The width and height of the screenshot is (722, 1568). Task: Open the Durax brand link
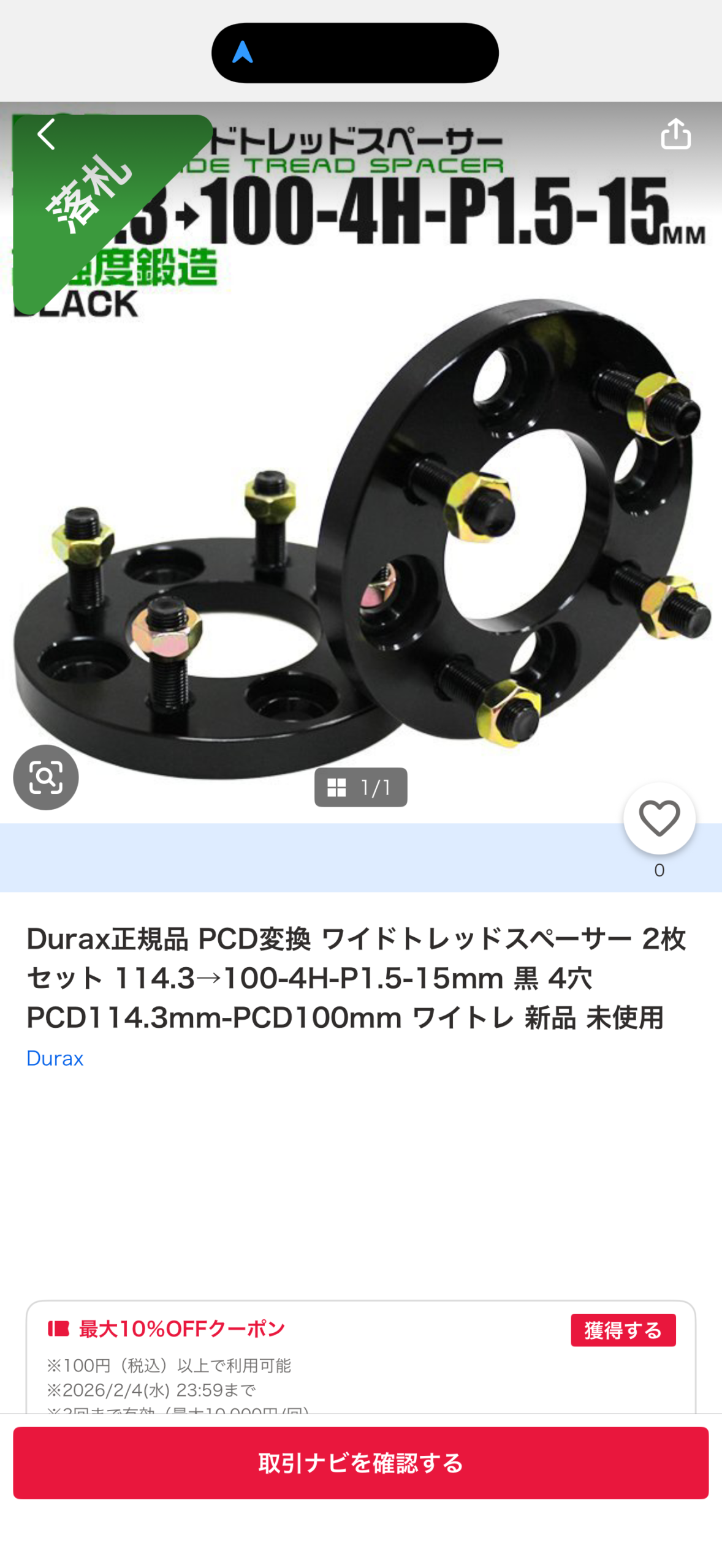(x=55, y=1058)
